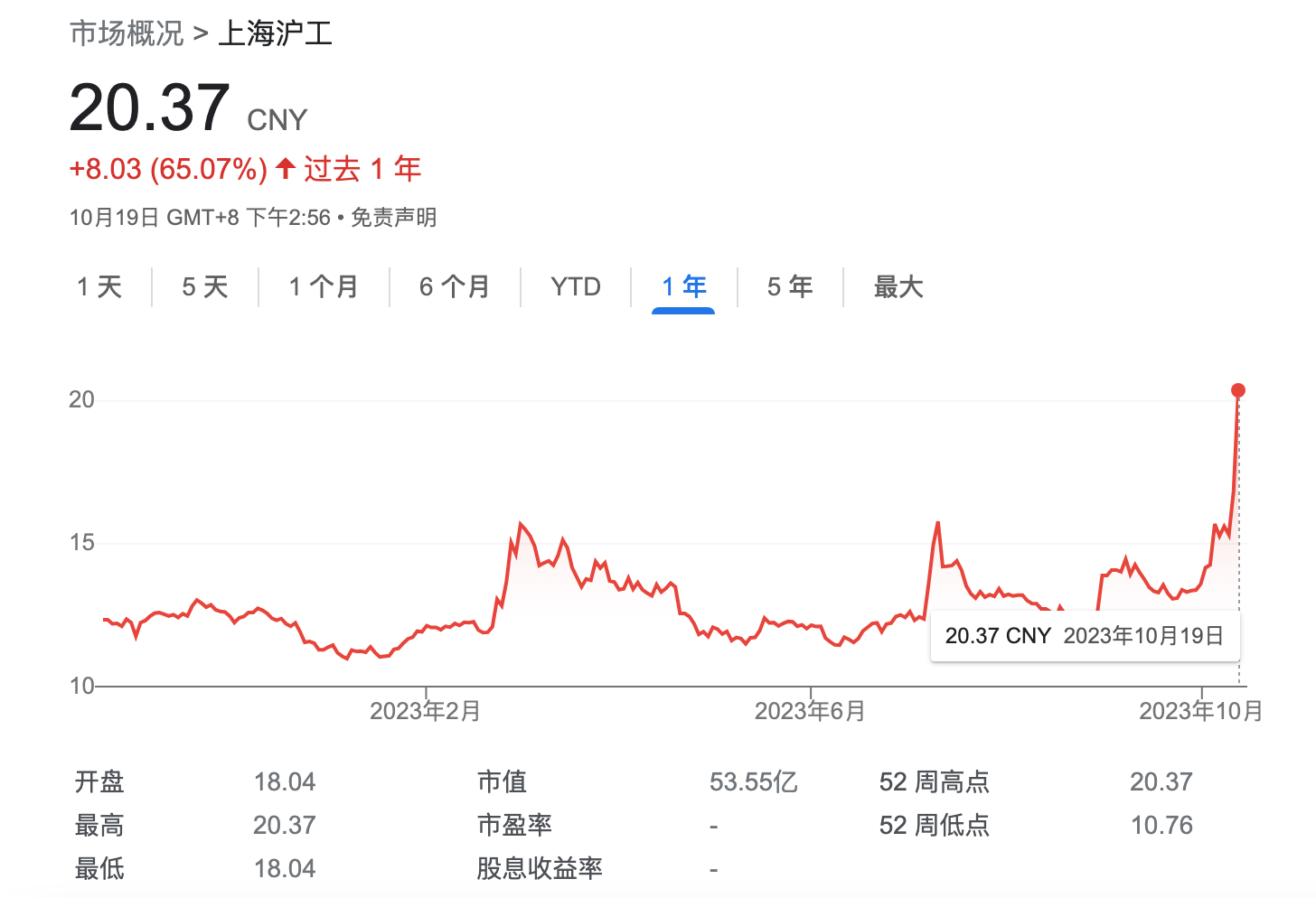Select the YTD tab
This screenshot has width=1316, height=898.
tap(576, 287)
